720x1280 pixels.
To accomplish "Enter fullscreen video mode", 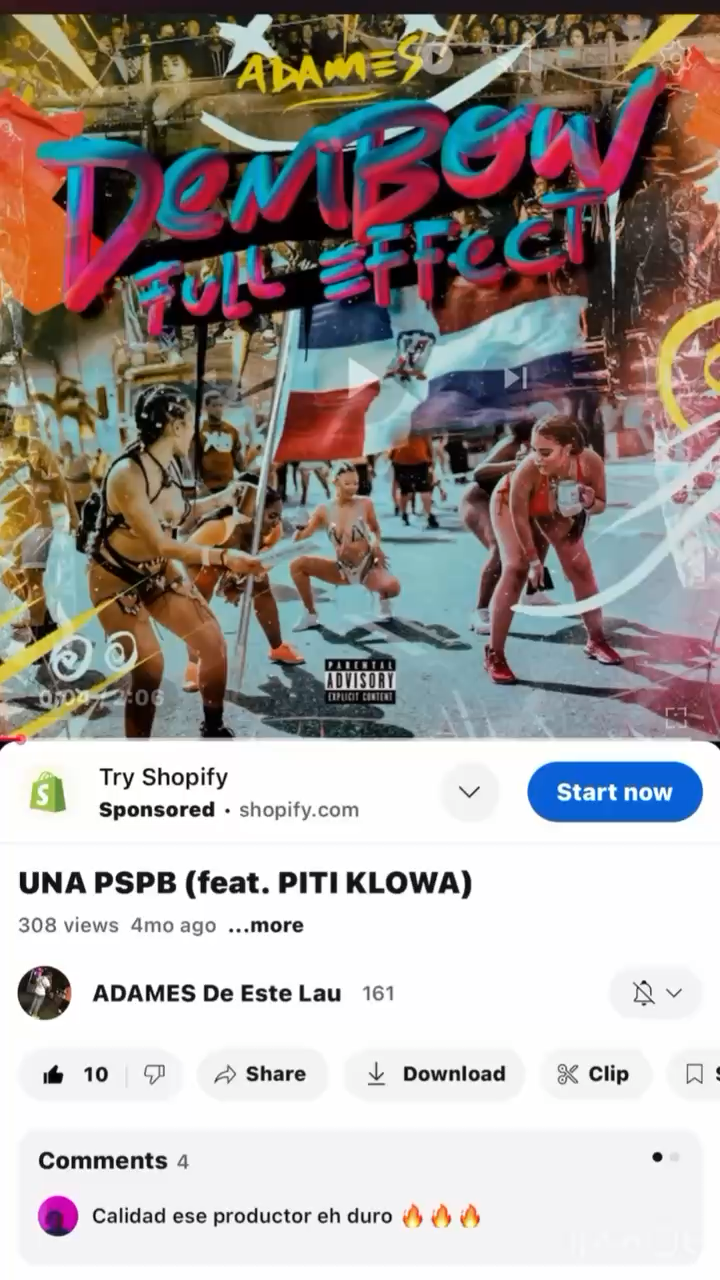I will (676, 716).
